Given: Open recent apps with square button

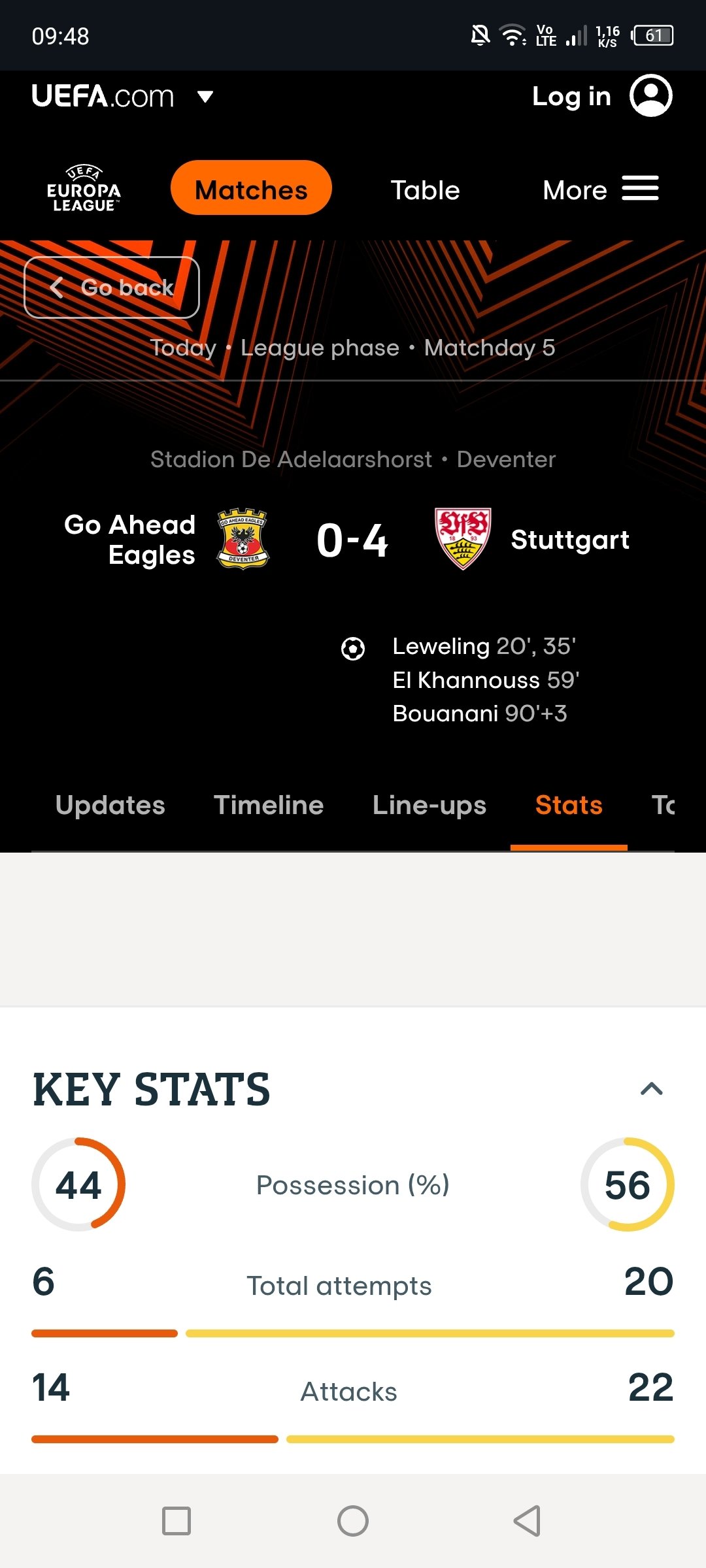Looking at the screenshot, I should (176, 1521).
